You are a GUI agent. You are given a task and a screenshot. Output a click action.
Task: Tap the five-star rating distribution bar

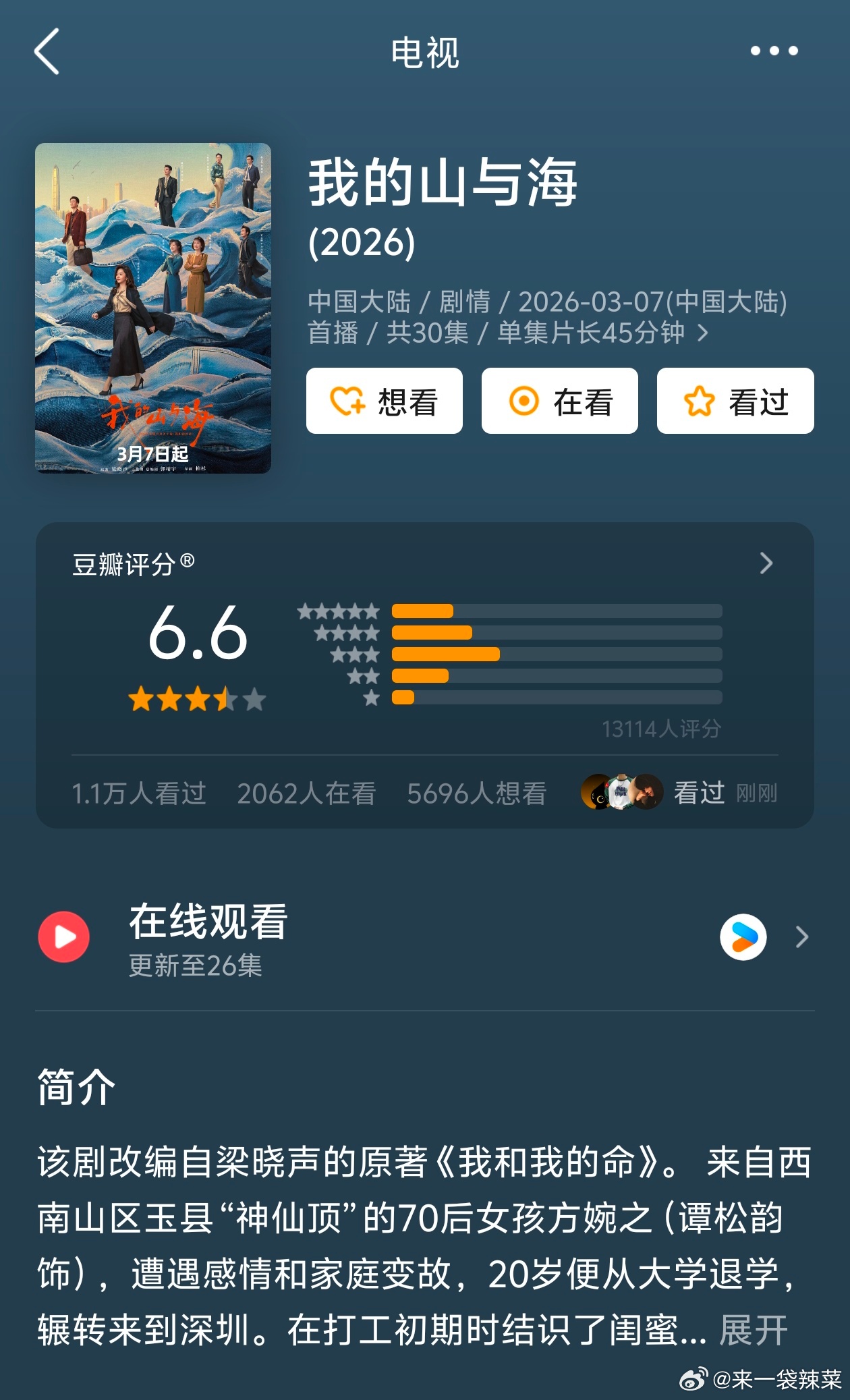(x=424, y=611)
